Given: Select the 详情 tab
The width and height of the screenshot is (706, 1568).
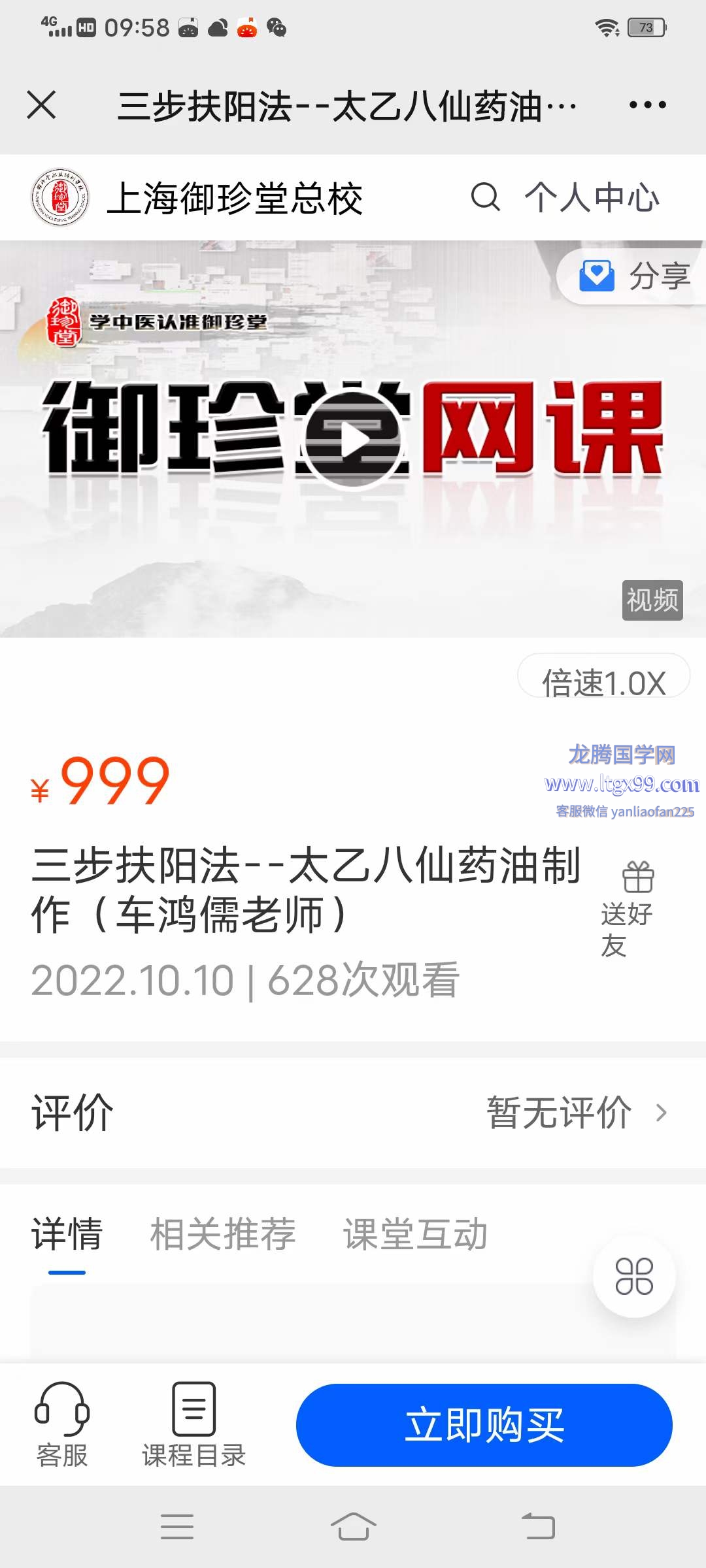Looking at the screenshot, I should coord(67,1234).
